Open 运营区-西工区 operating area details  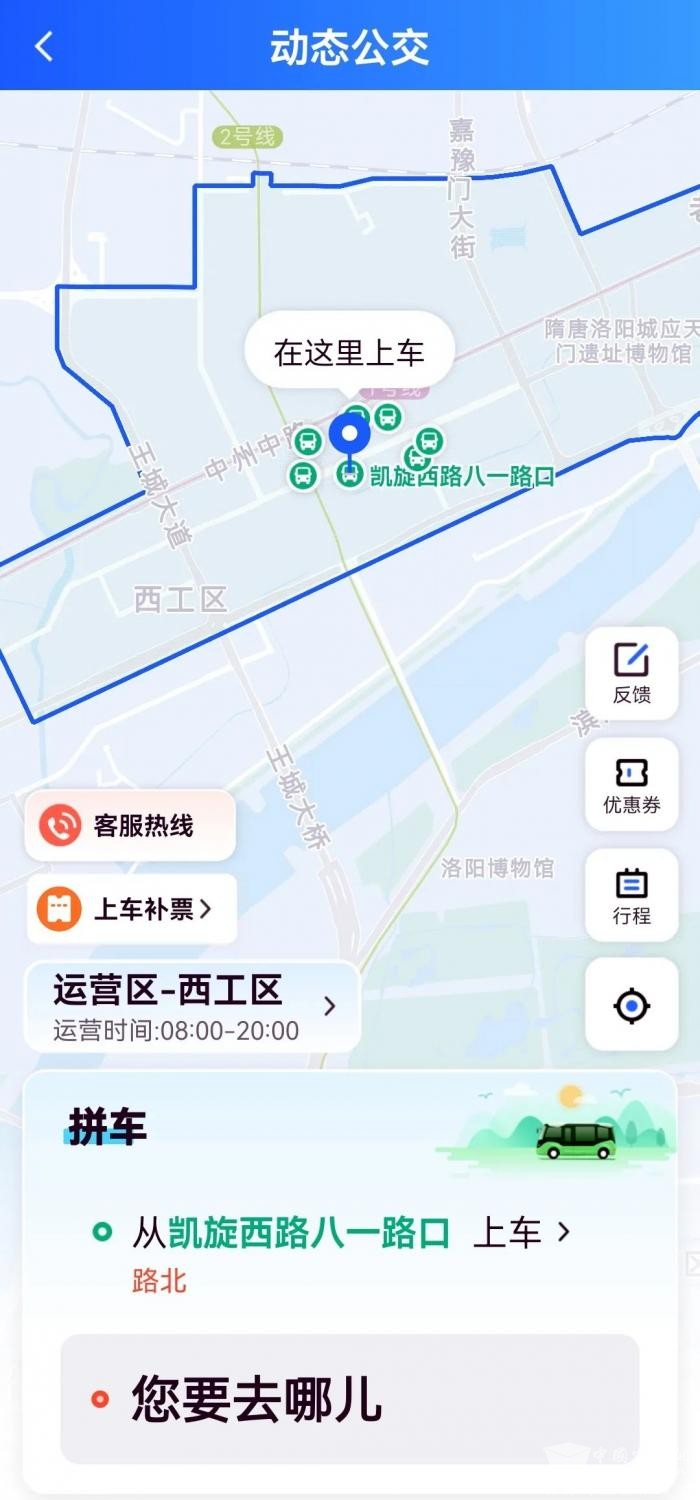192,1006
